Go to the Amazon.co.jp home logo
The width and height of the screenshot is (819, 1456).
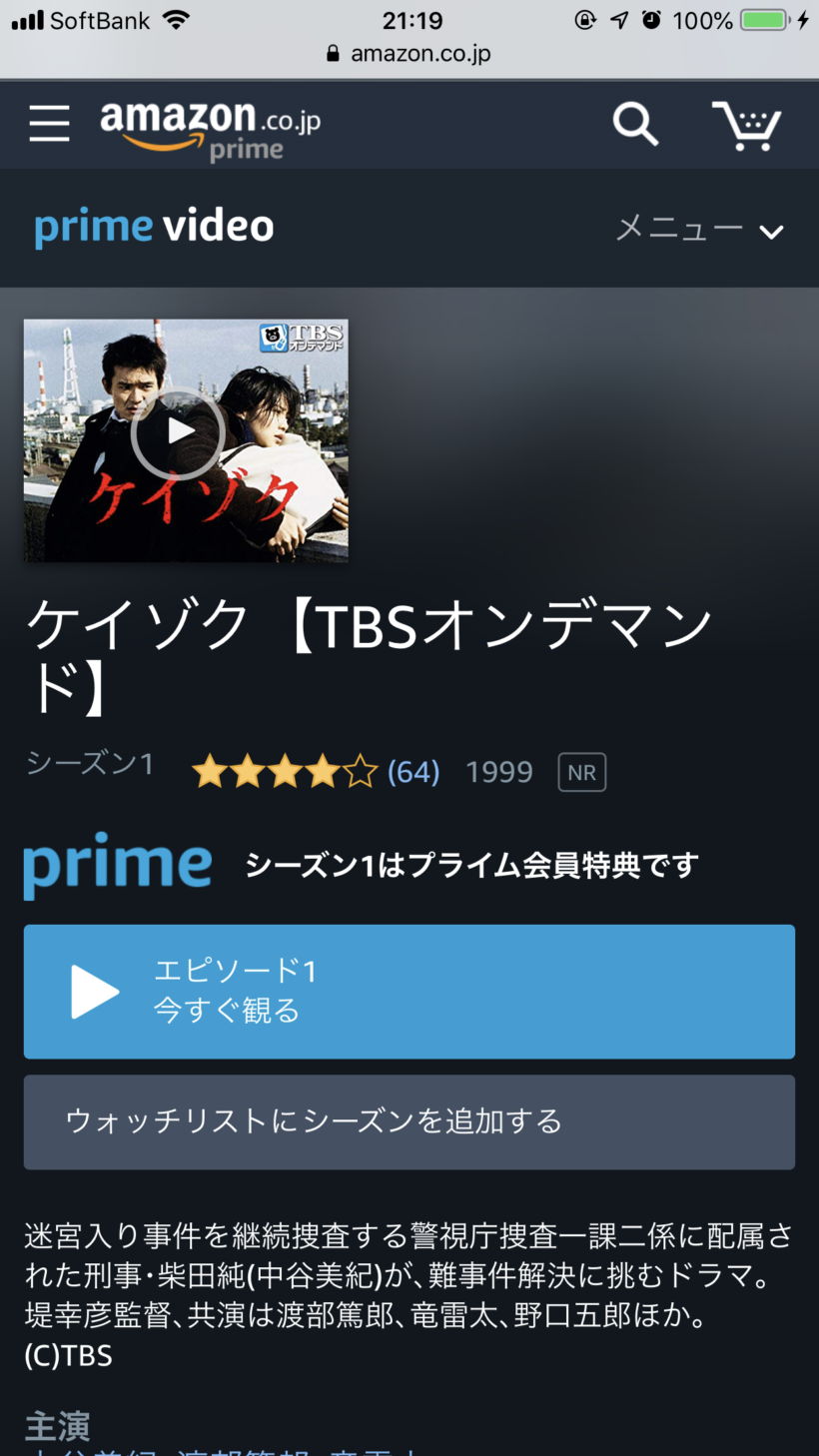click(x=210, y=128)
